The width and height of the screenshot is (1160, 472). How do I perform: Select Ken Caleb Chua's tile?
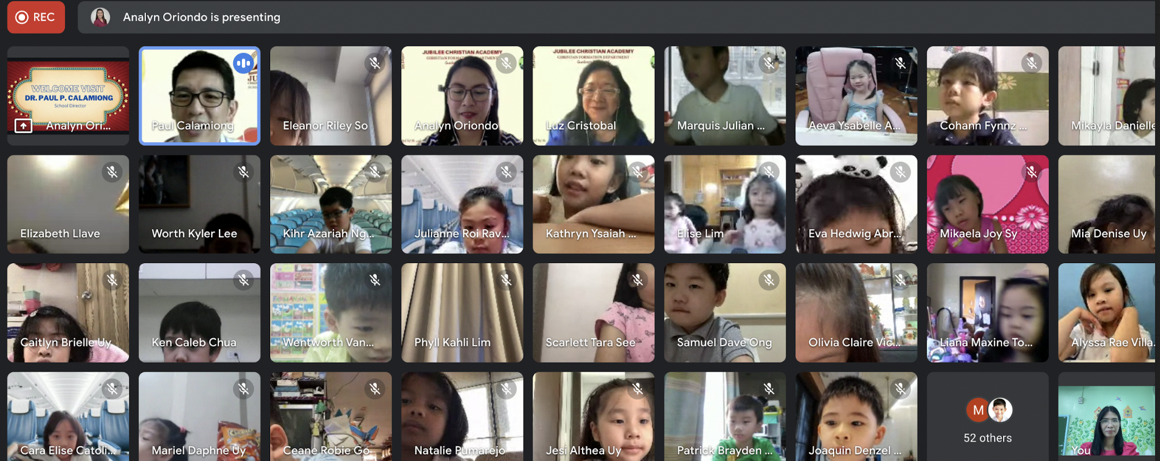199,312
